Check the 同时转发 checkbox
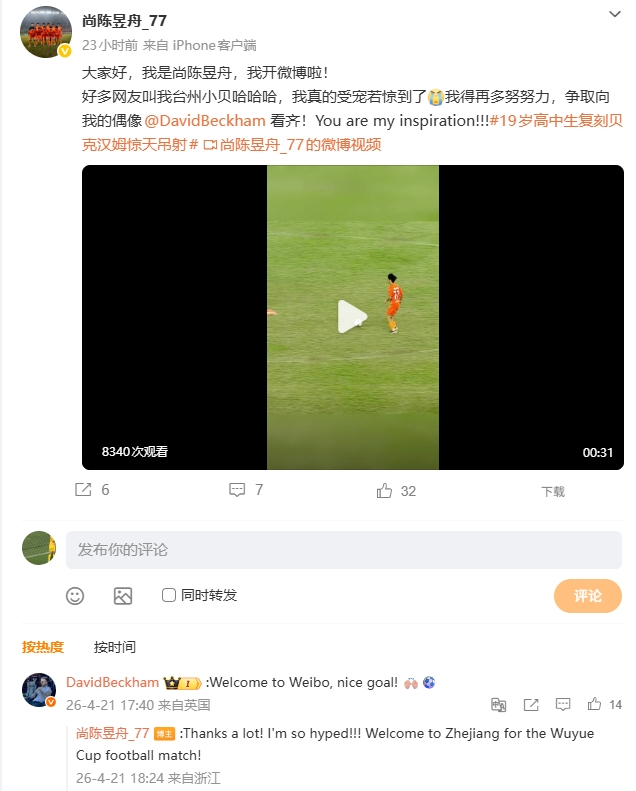This screenshot has height=791, width=636. point(169,596)
